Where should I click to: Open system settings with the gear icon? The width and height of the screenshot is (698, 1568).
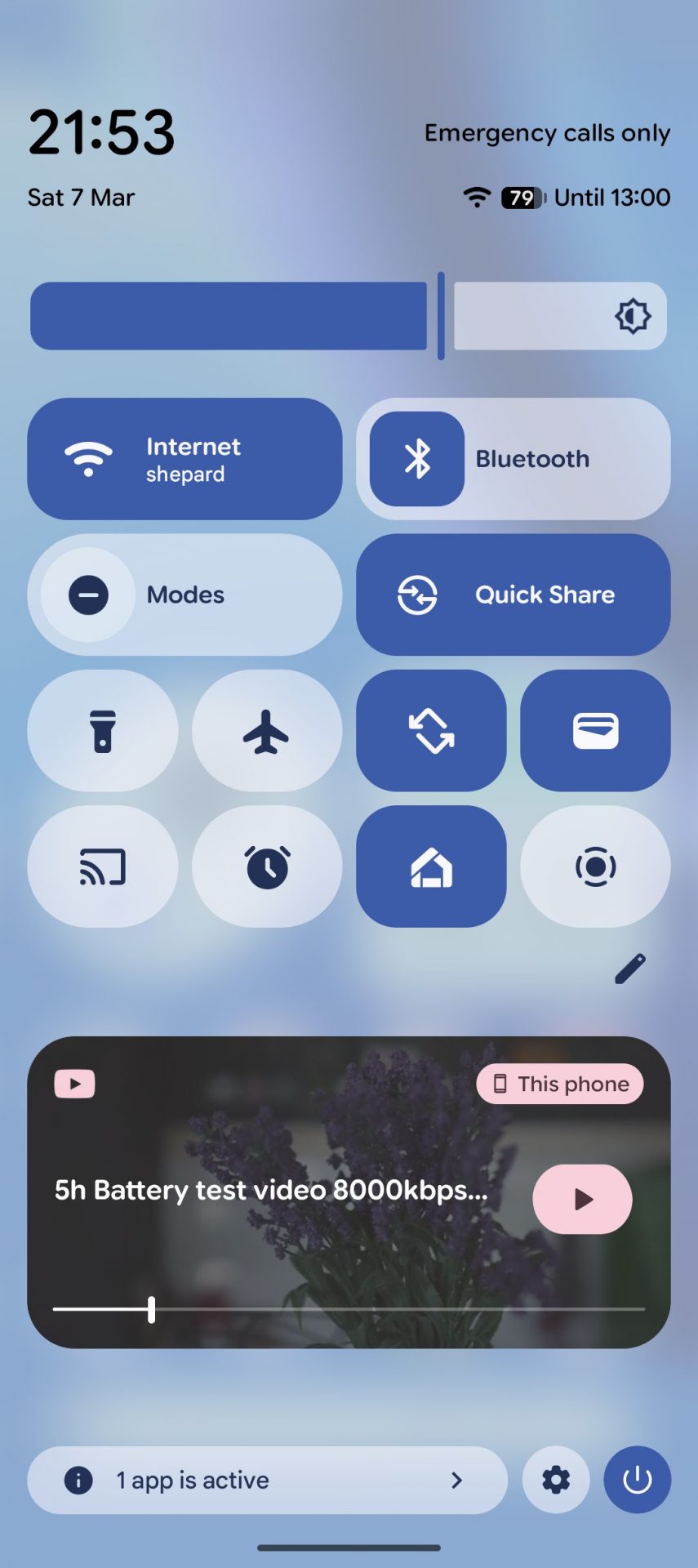point(556,1480)
